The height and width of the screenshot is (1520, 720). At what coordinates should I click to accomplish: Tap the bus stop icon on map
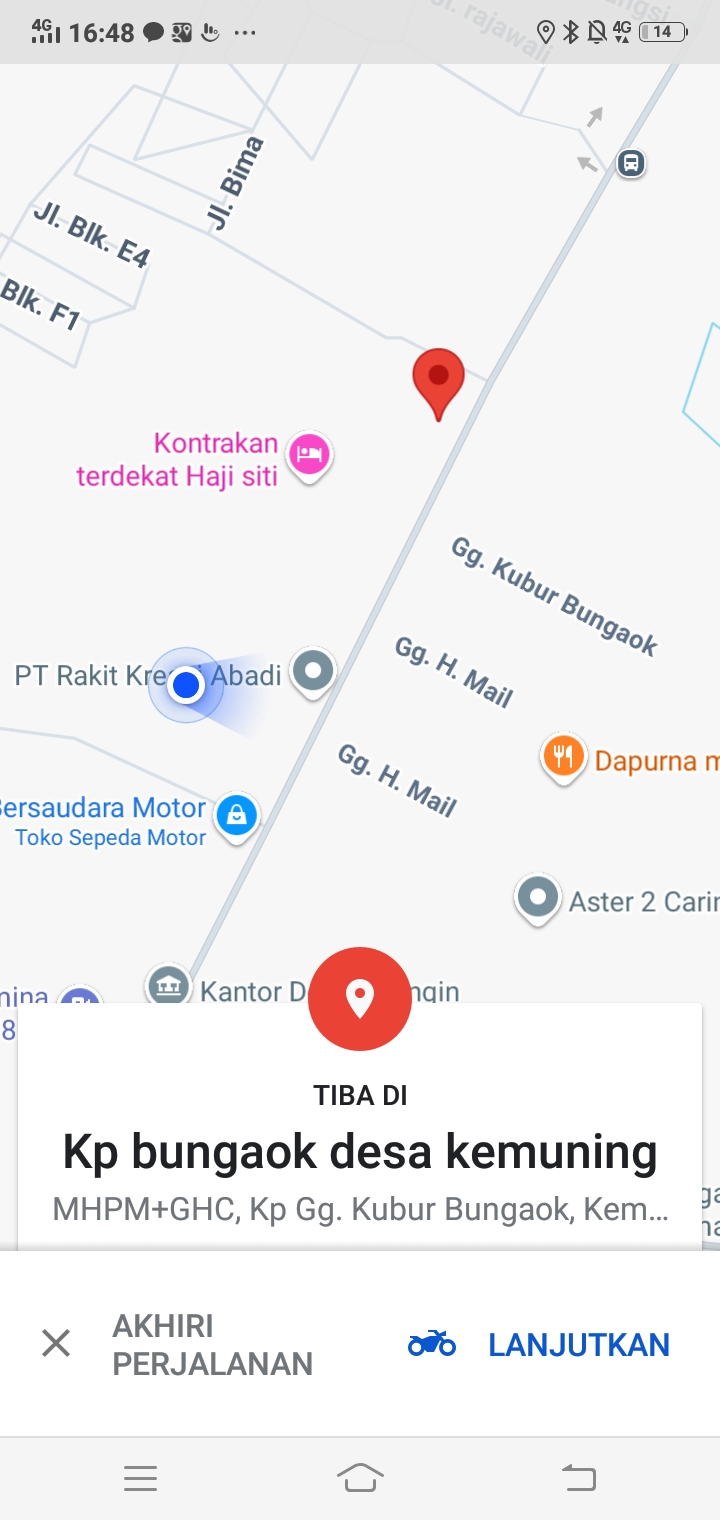pos(630,162)
